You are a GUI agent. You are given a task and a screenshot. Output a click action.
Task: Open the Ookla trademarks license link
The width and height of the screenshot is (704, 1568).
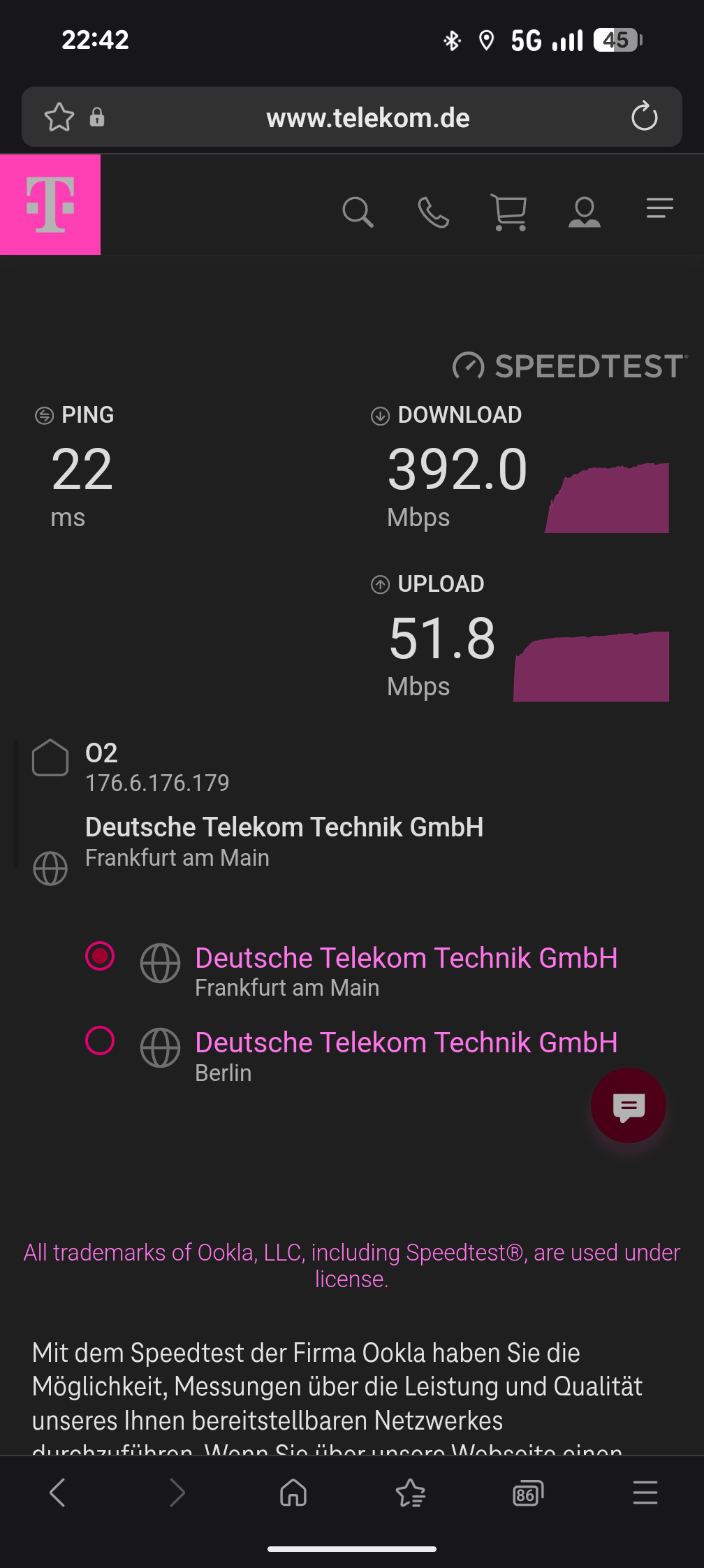[x=352, y=1265]
